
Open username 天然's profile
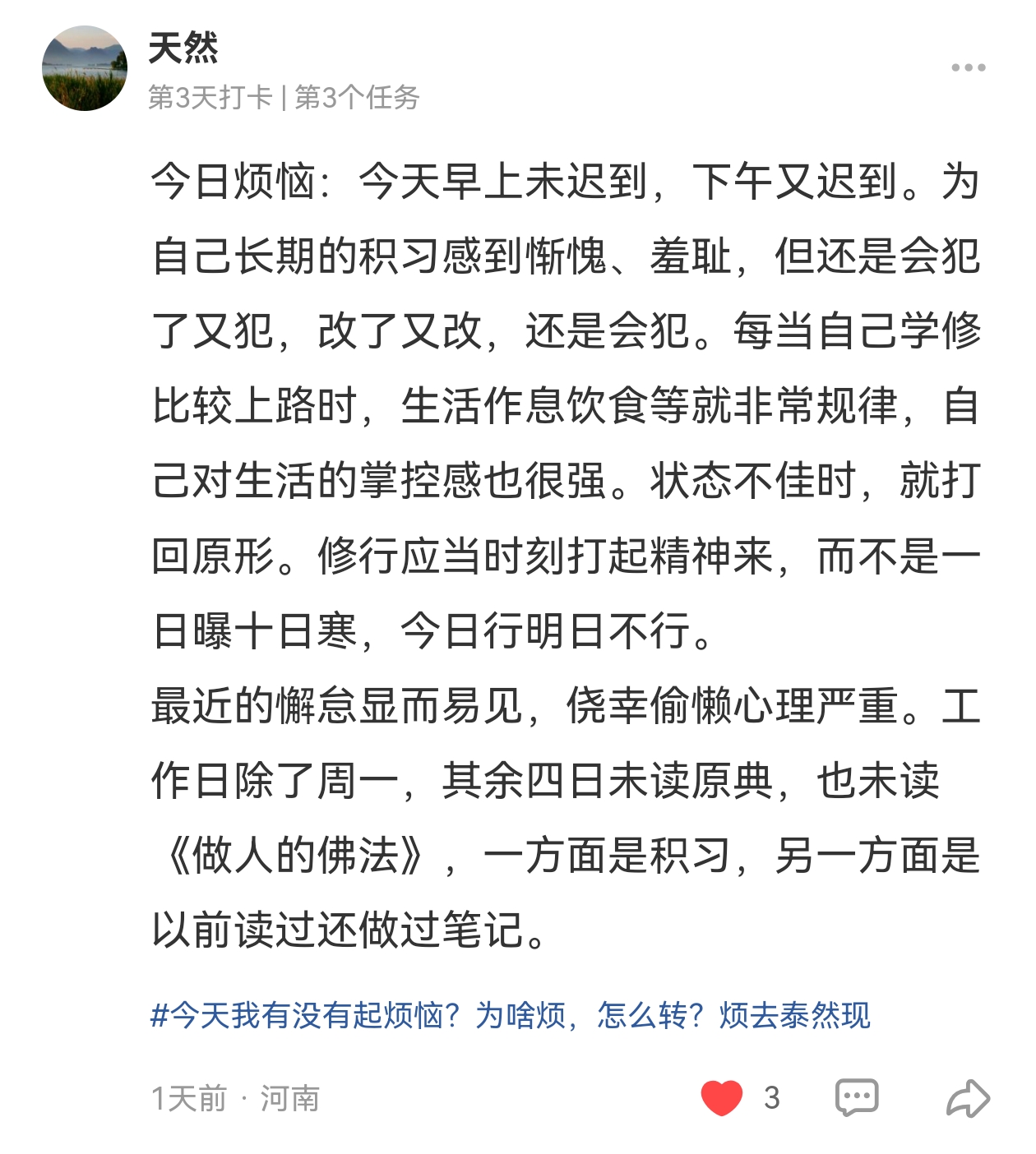tap(183, 48)
